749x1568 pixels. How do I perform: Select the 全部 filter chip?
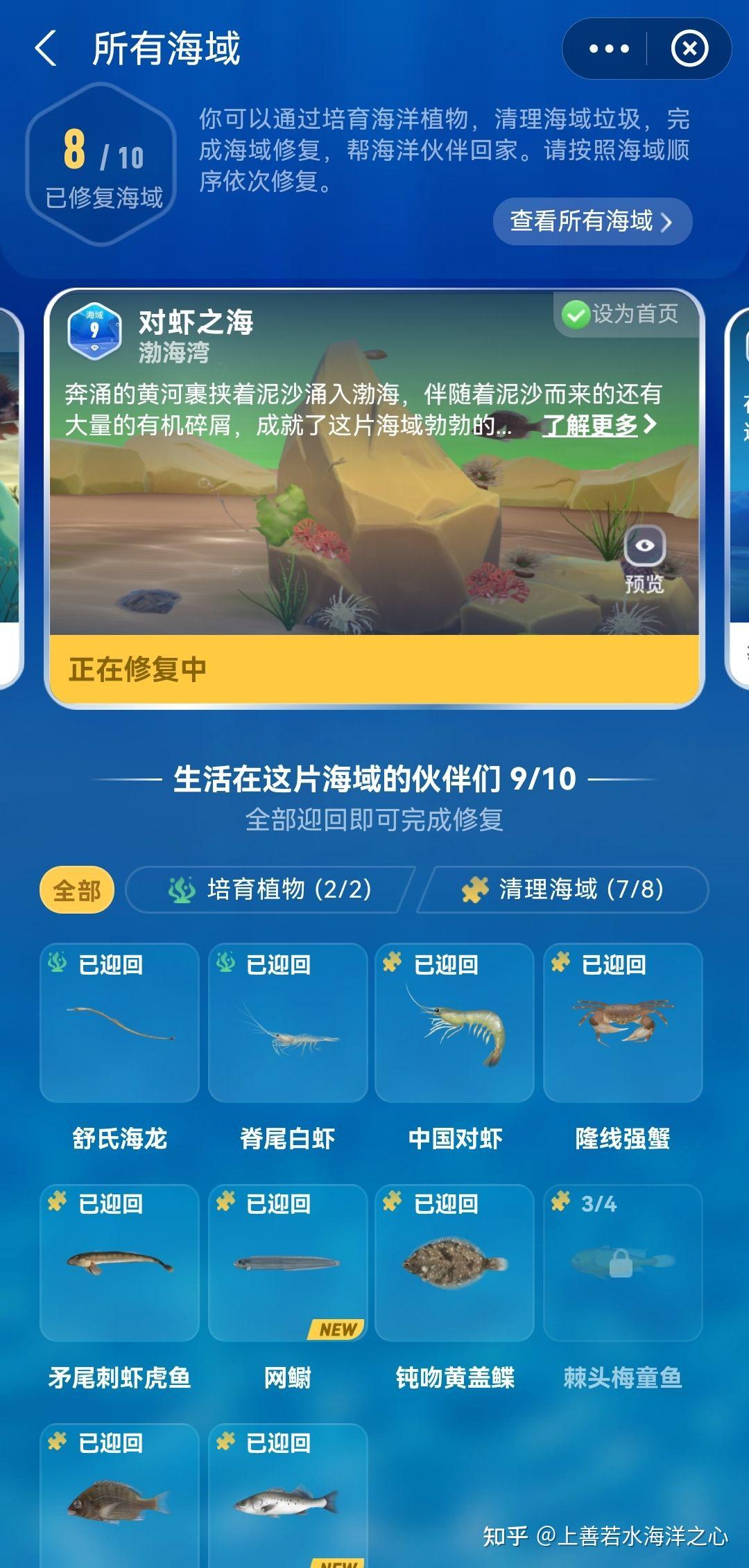[76, 889]
